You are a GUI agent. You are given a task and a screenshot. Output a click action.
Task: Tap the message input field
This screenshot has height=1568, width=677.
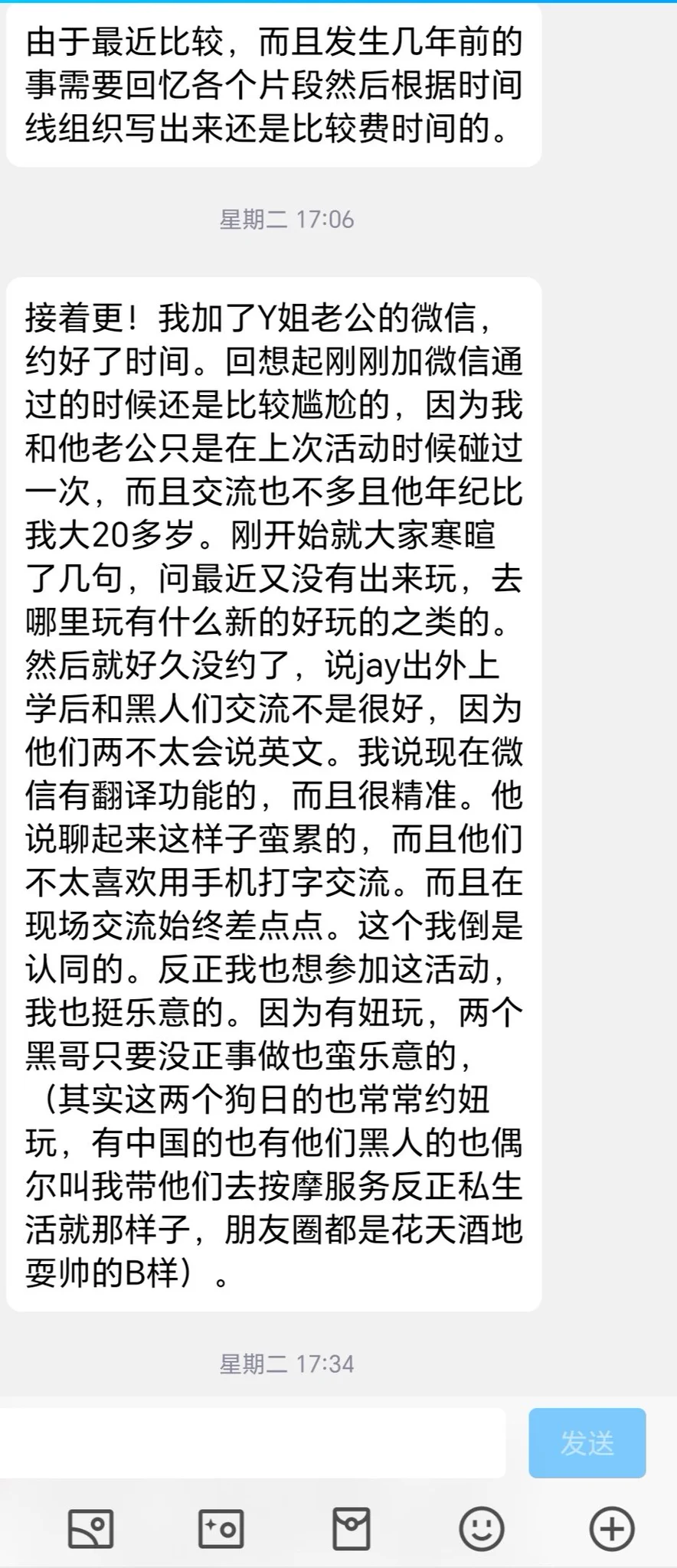253,1442
